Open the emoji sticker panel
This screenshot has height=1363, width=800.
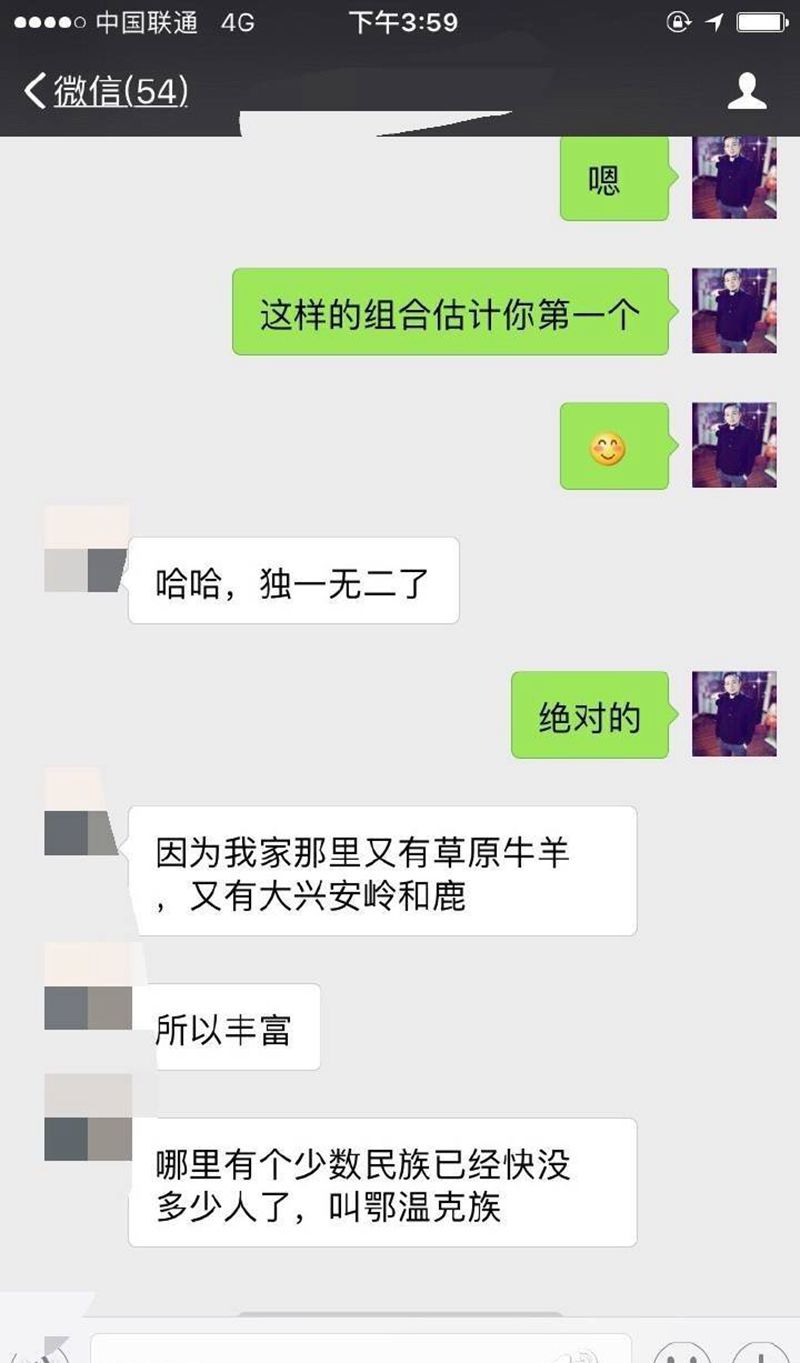tap(683, 1352)
